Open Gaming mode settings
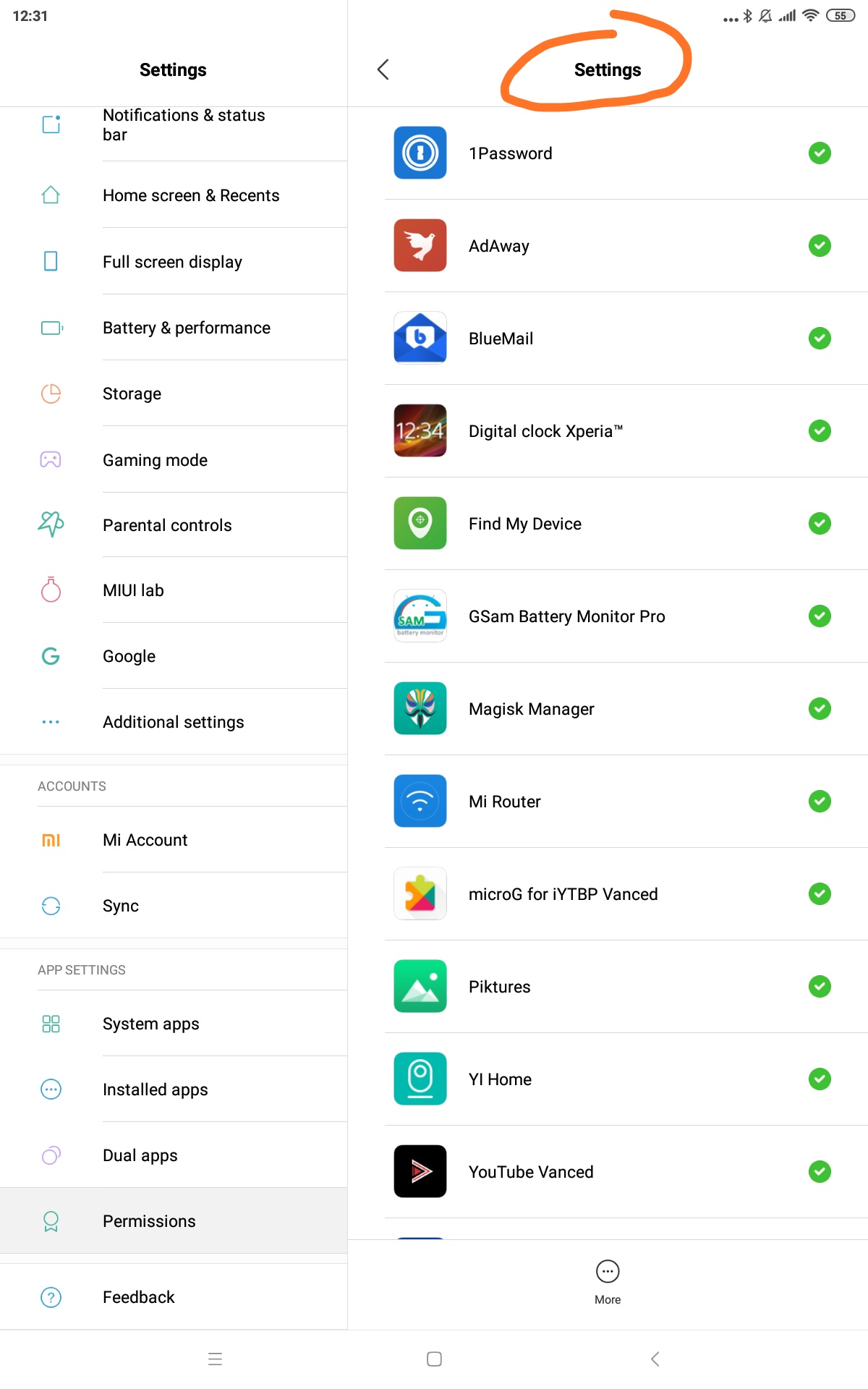 [174, 459]
